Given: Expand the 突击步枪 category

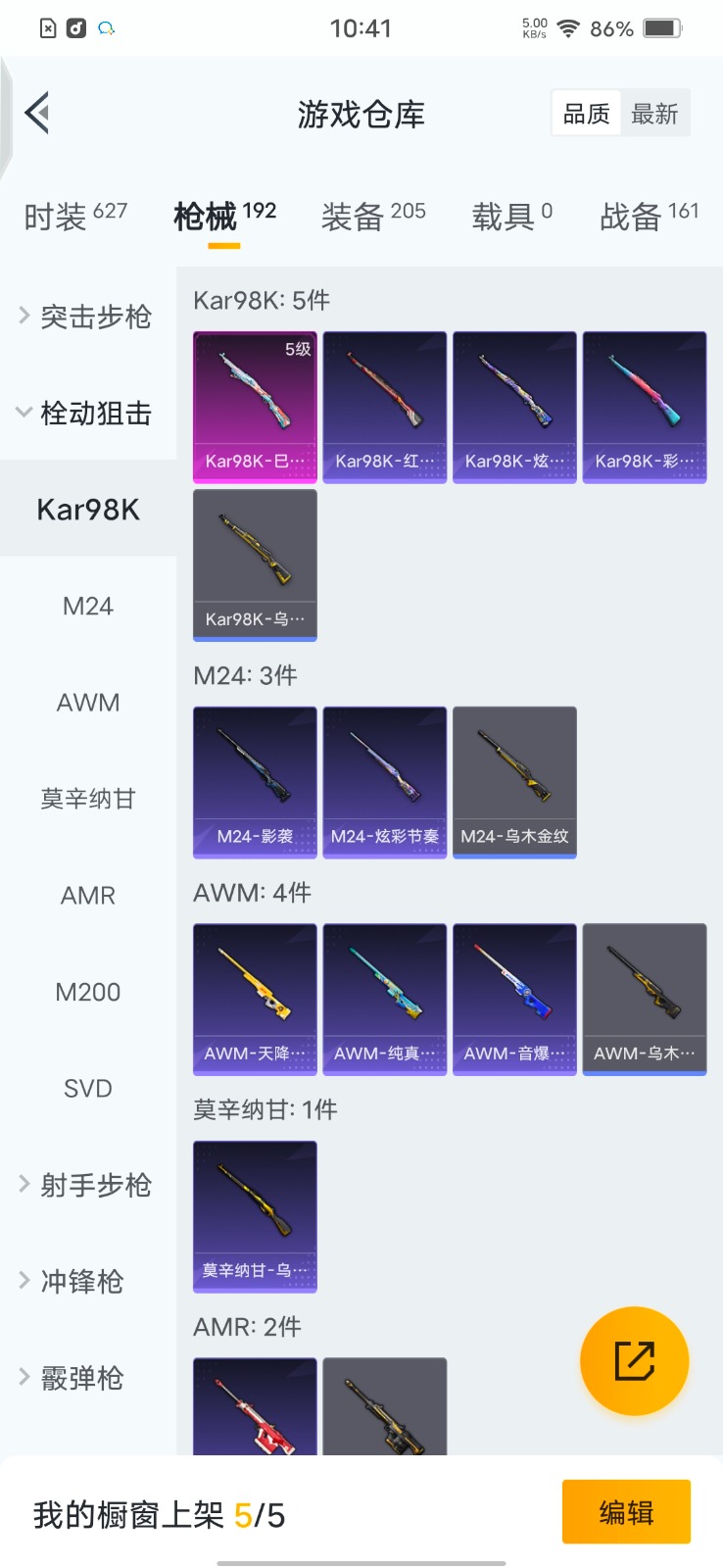Looking at the screenshot, I should tap(86, 316).
